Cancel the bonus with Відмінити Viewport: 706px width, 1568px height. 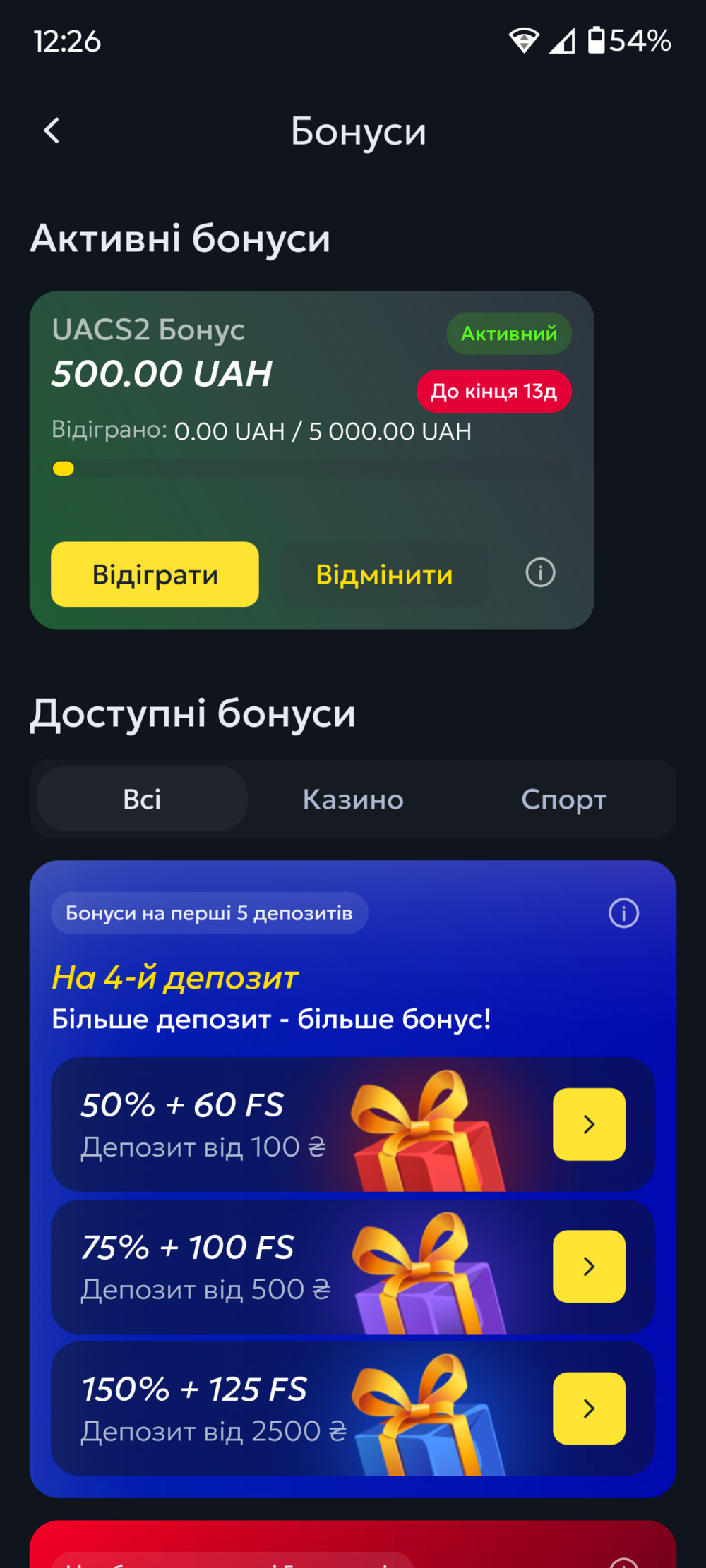point(384,574)
